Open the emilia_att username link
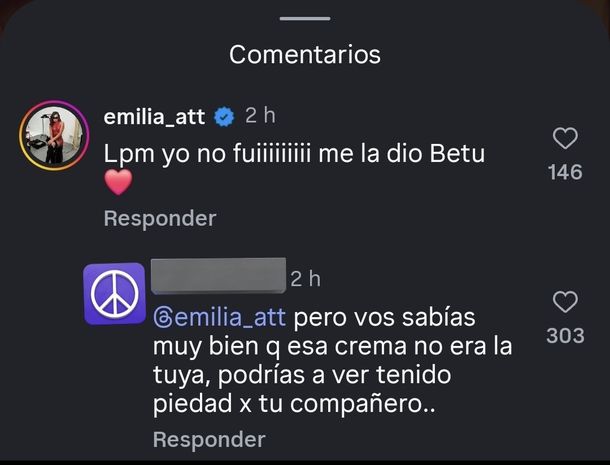Image resolution: width=610 pixels, height=465 pixels. (154, 117)
